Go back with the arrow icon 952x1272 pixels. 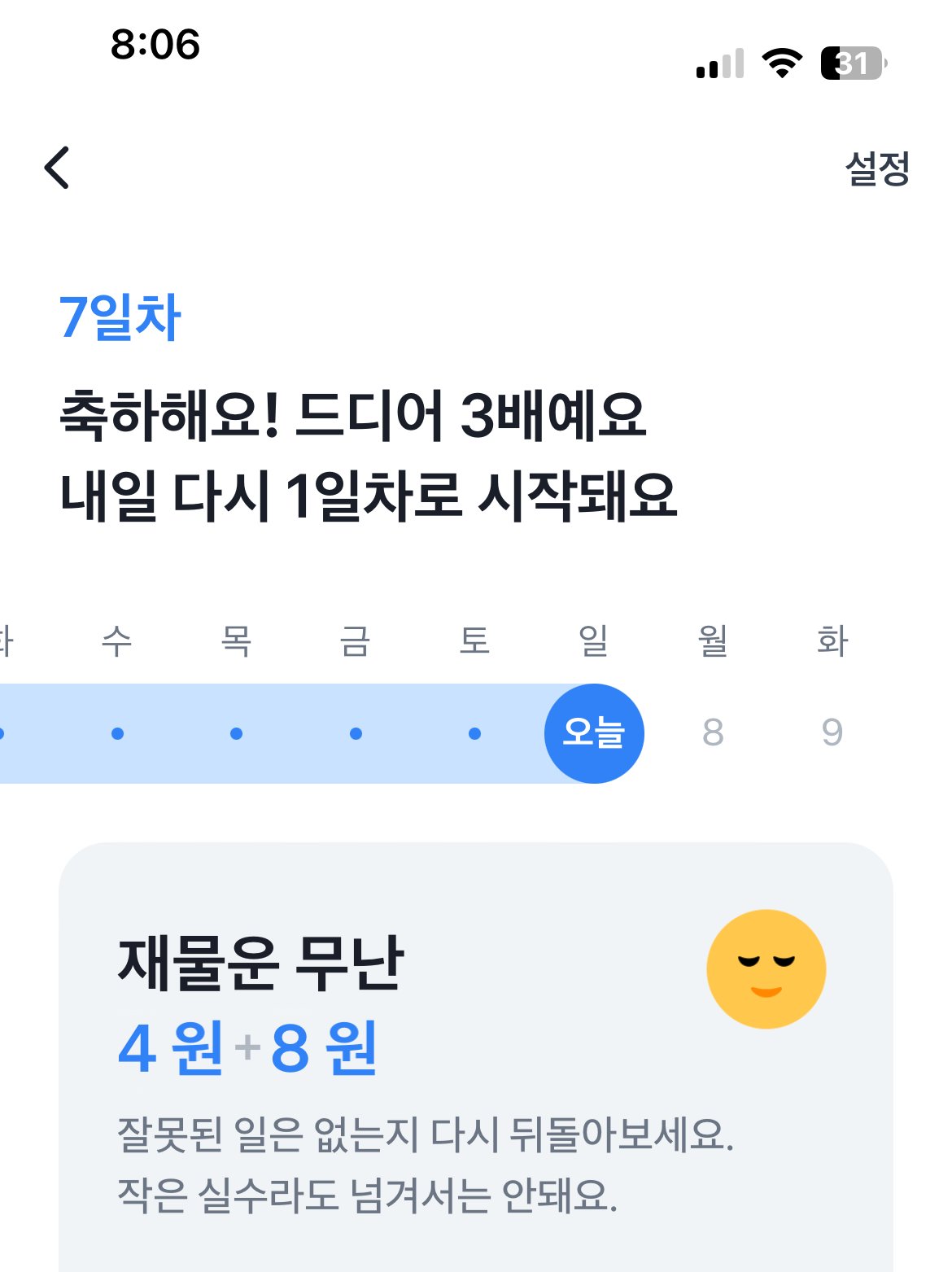click(x=57, y=168)
